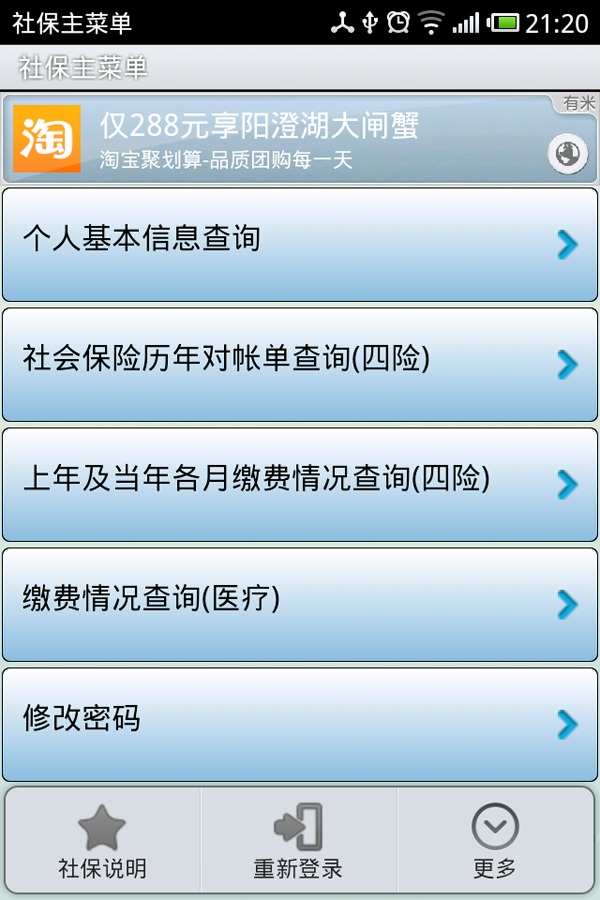Open 社会保险历年对帐单查询(四险)
Image resolution: width=600 pixels, height=900 pixels.
[x=300, y=364]
